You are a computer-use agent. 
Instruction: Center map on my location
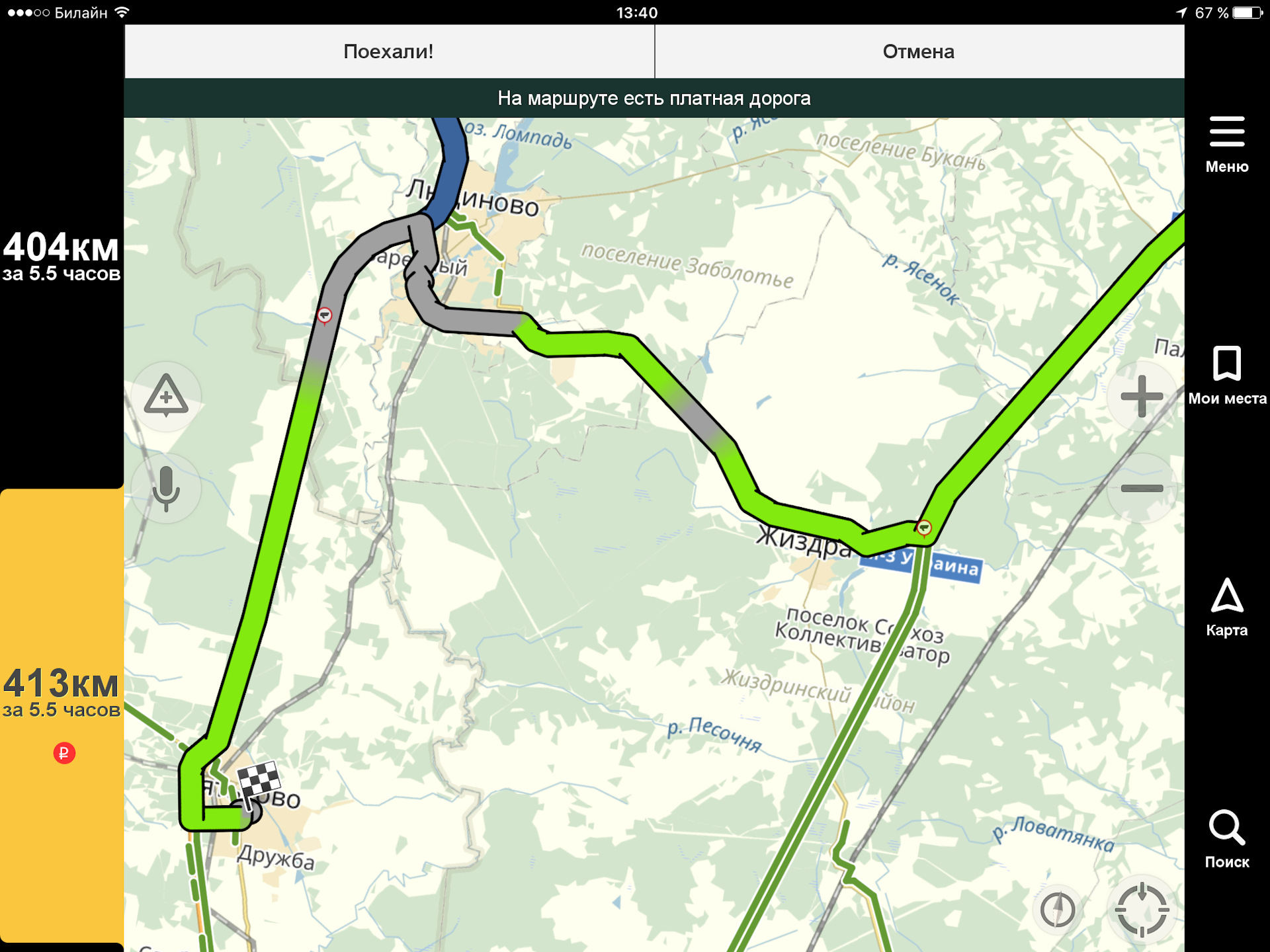tap(1142, 910)
